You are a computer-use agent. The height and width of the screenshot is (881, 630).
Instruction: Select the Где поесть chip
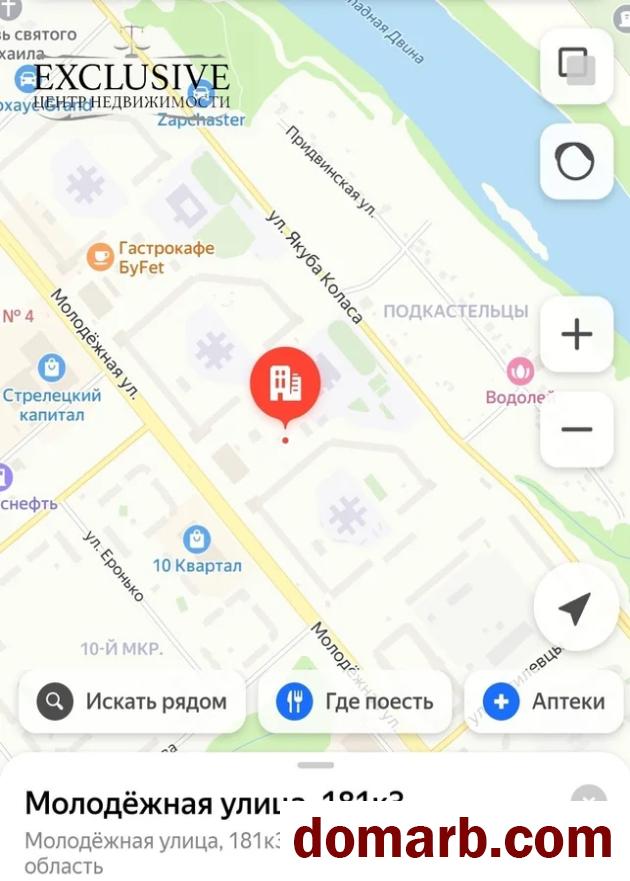(x=355, y=702)
